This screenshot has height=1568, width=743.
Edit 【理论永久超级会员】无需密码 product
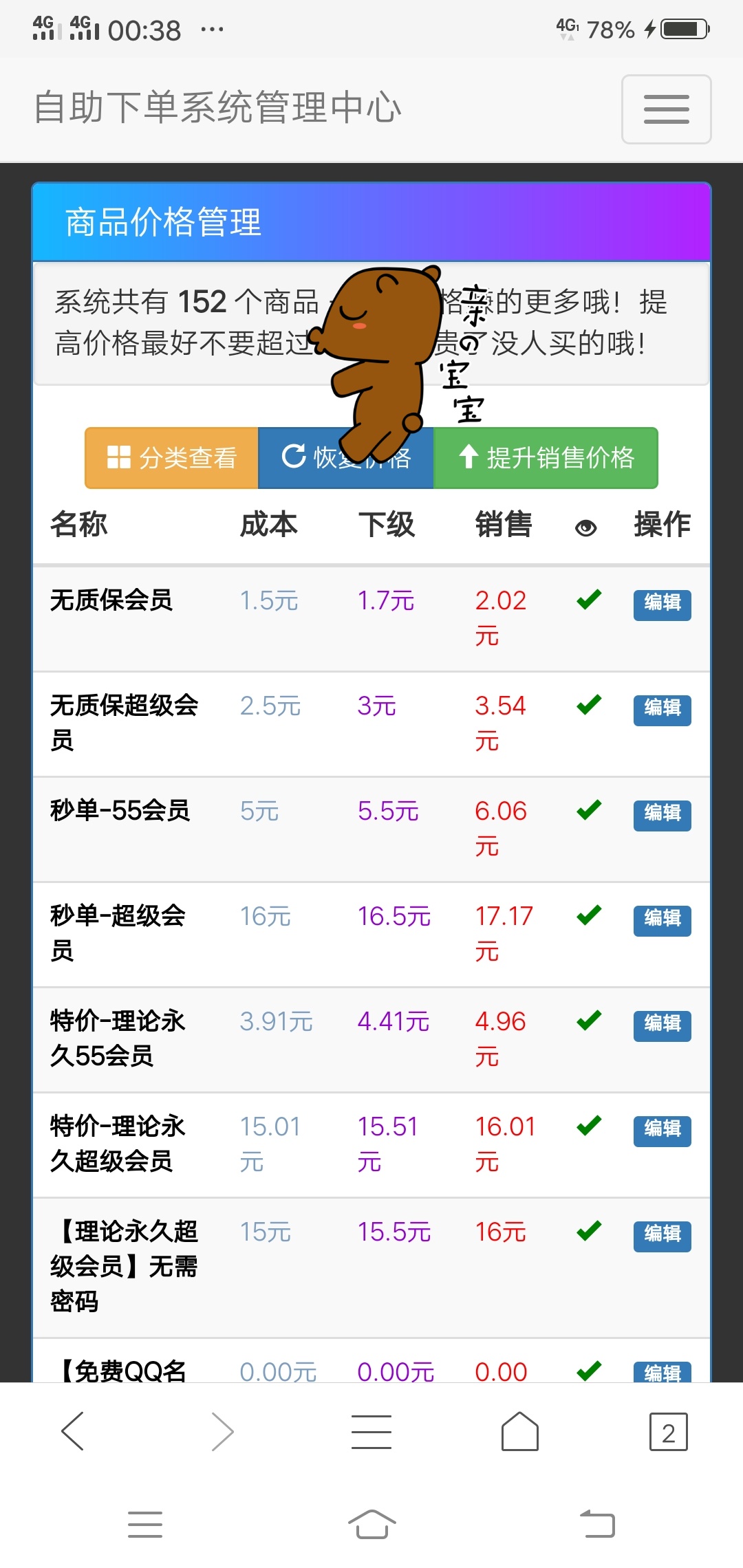coord(662,1236)
